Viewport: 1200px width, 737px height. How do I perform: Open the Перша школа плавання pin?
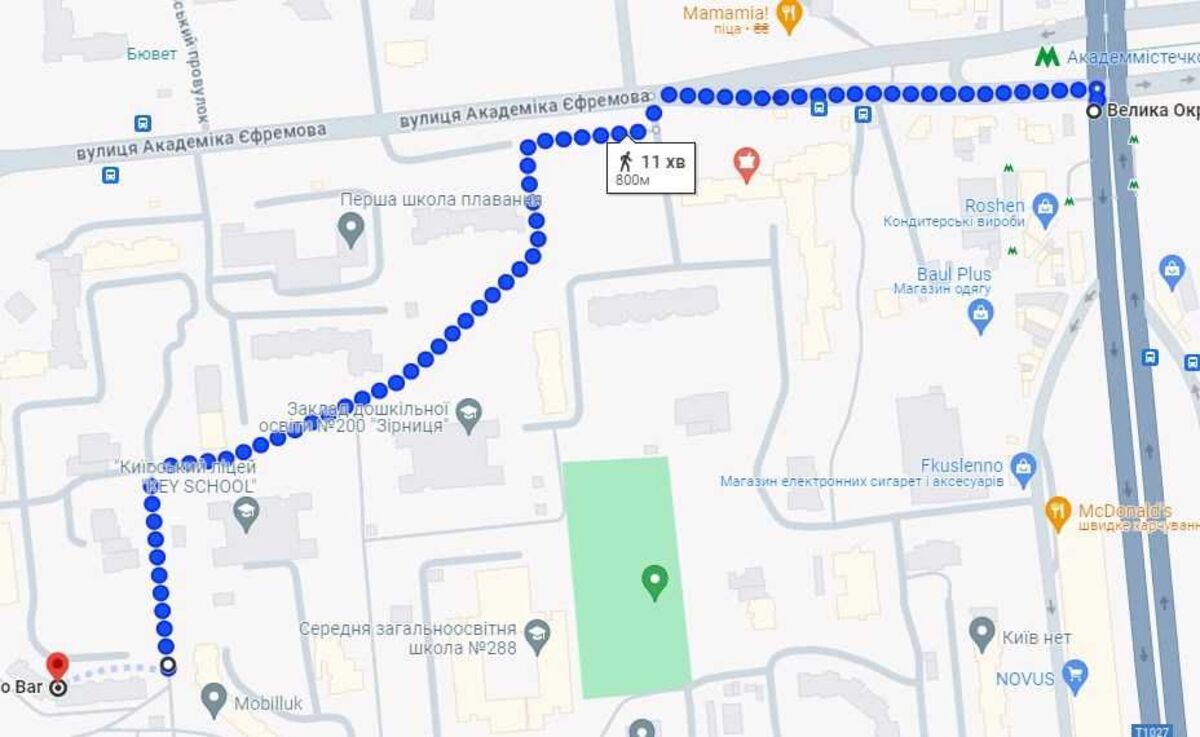coord(350,230)
